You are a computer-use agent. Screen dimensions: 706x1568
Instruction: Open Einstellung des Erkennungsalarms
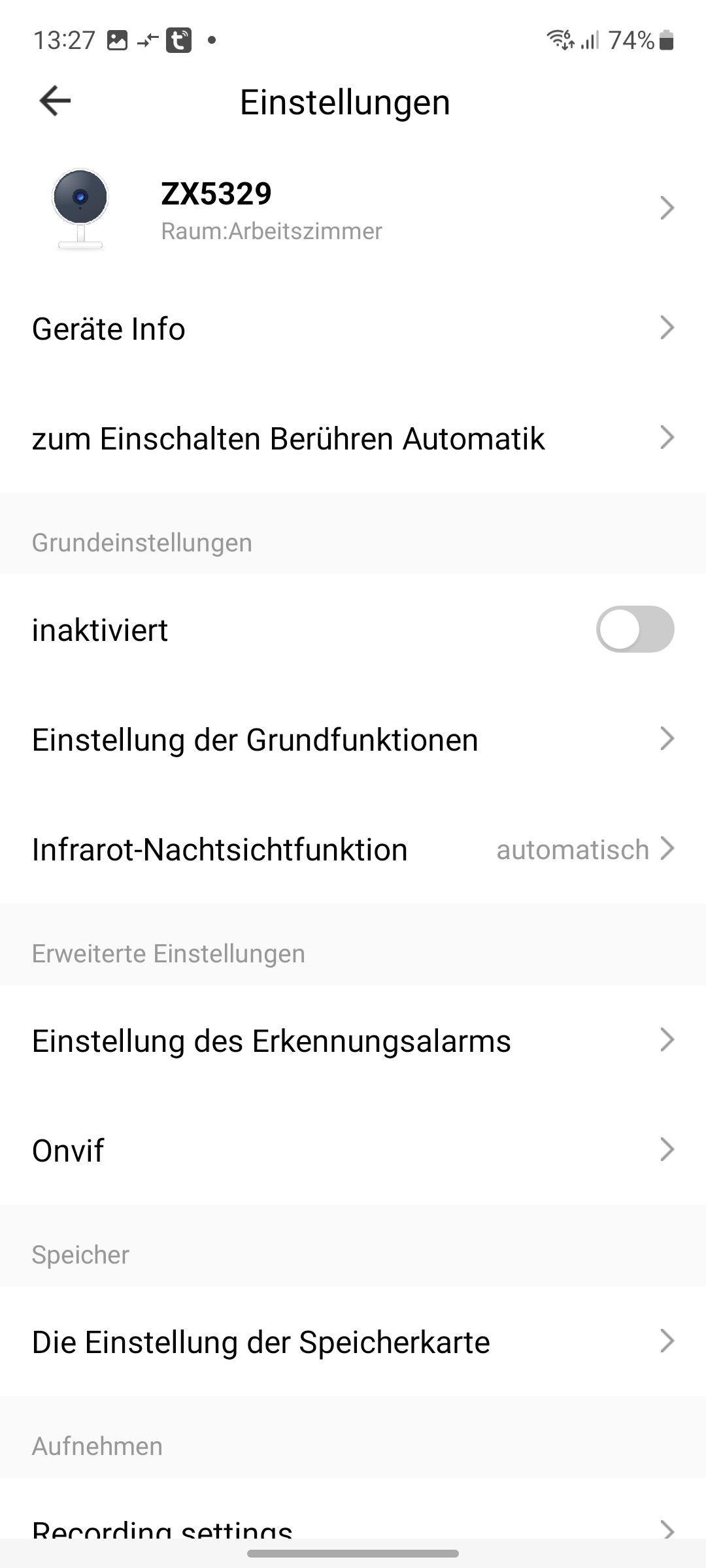(353, 1040)
